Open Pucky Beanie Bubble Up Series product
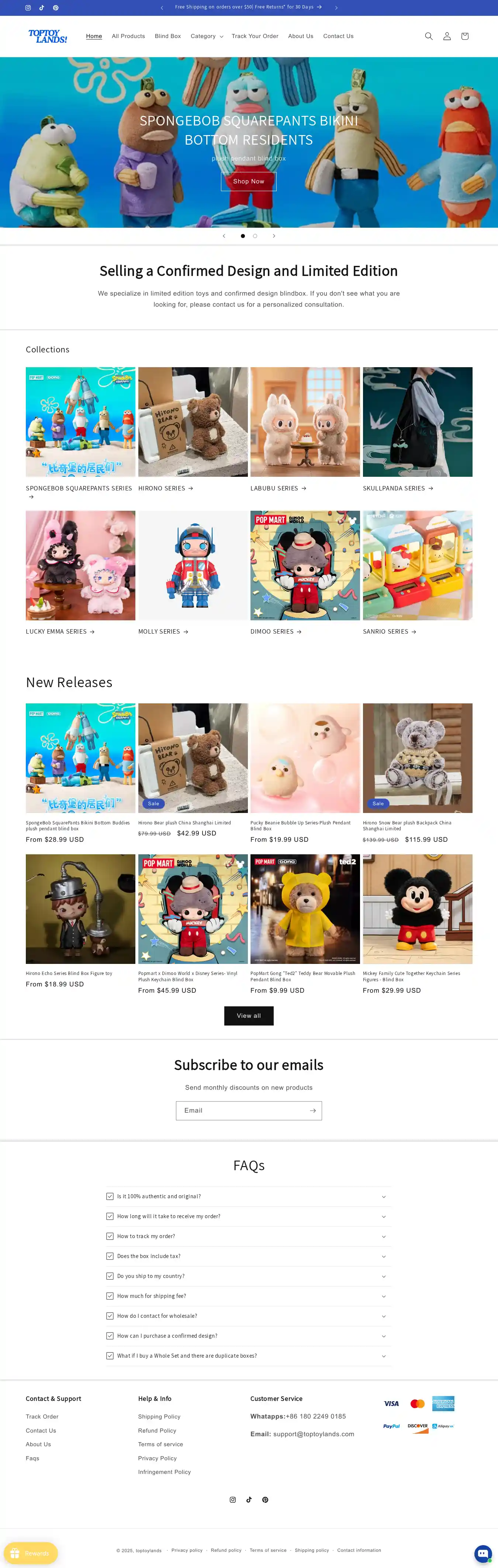 300,826
